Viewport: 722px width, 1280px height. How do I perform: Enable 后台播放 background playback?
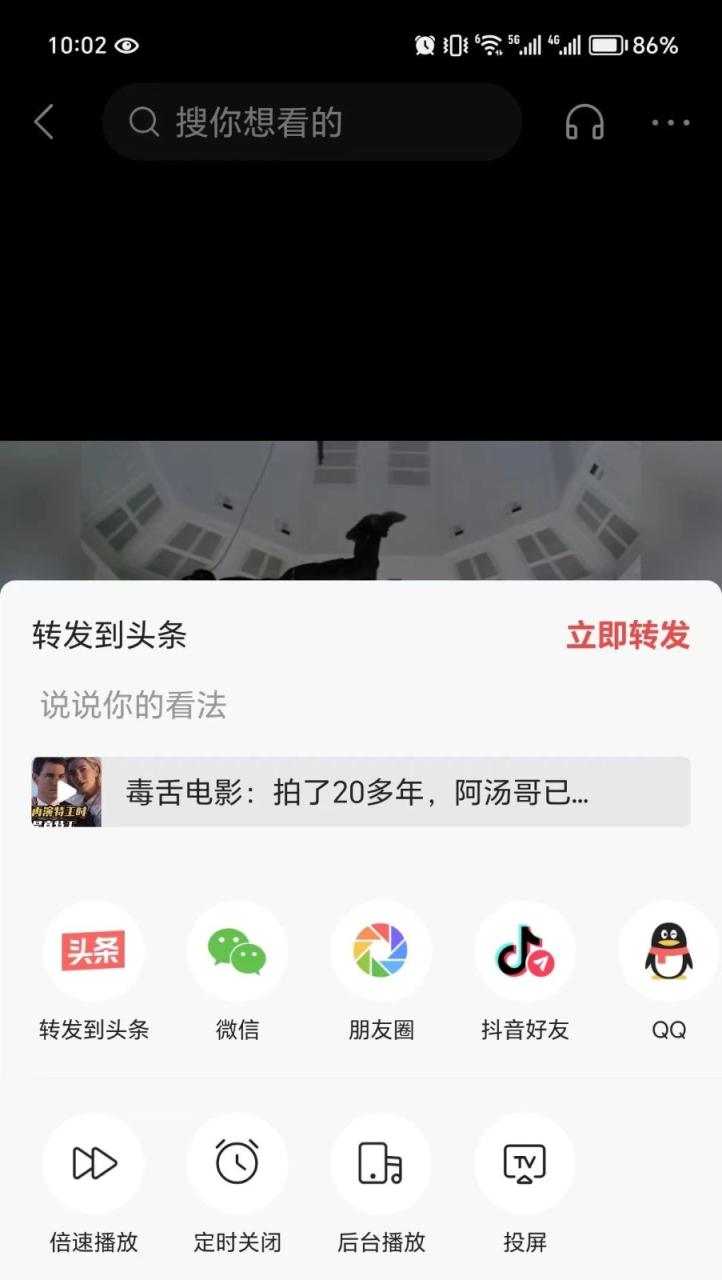coord(381,1164)
